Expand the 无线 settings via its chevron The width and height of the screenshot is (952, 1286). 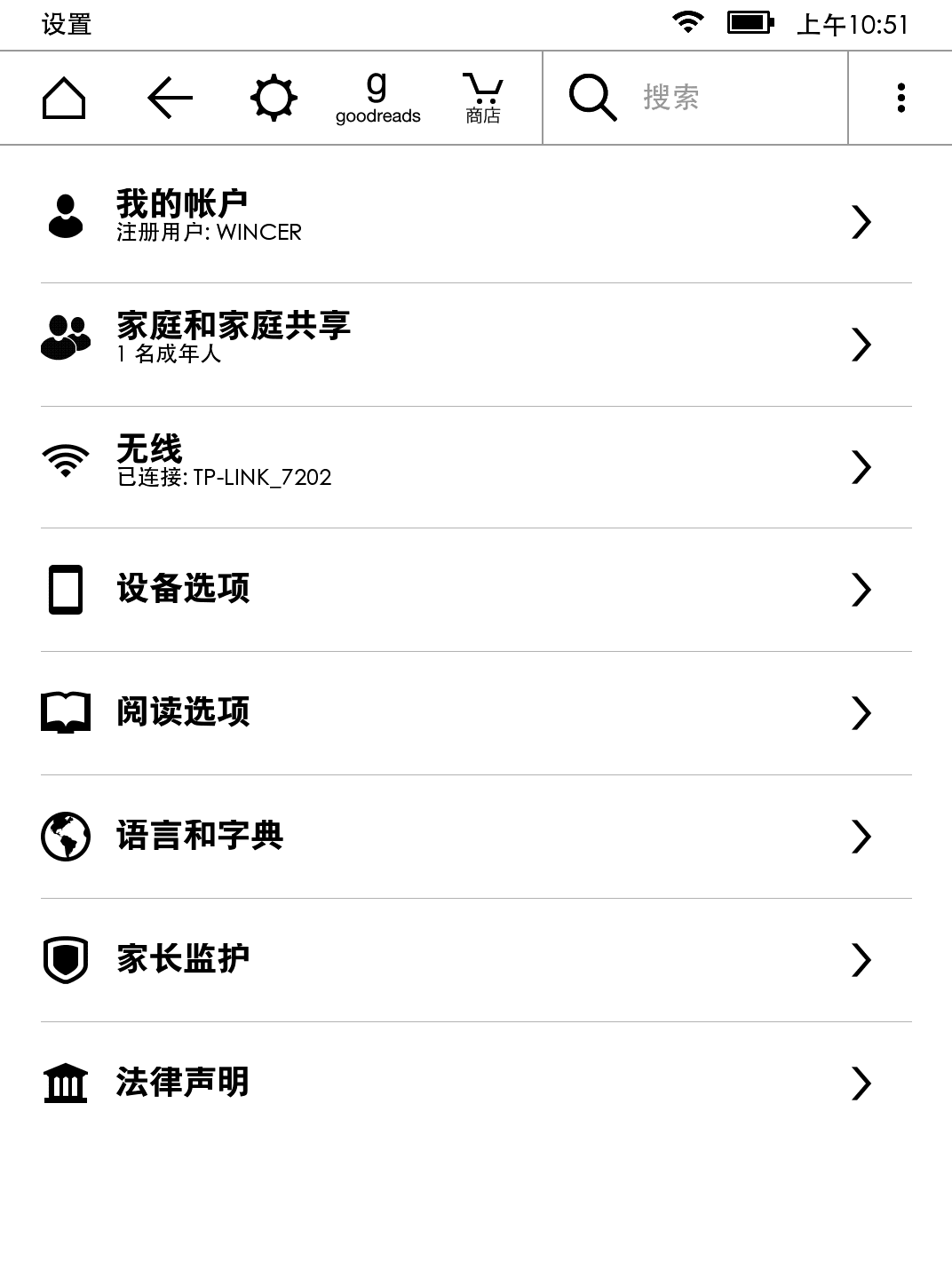(x=861, y=466)
